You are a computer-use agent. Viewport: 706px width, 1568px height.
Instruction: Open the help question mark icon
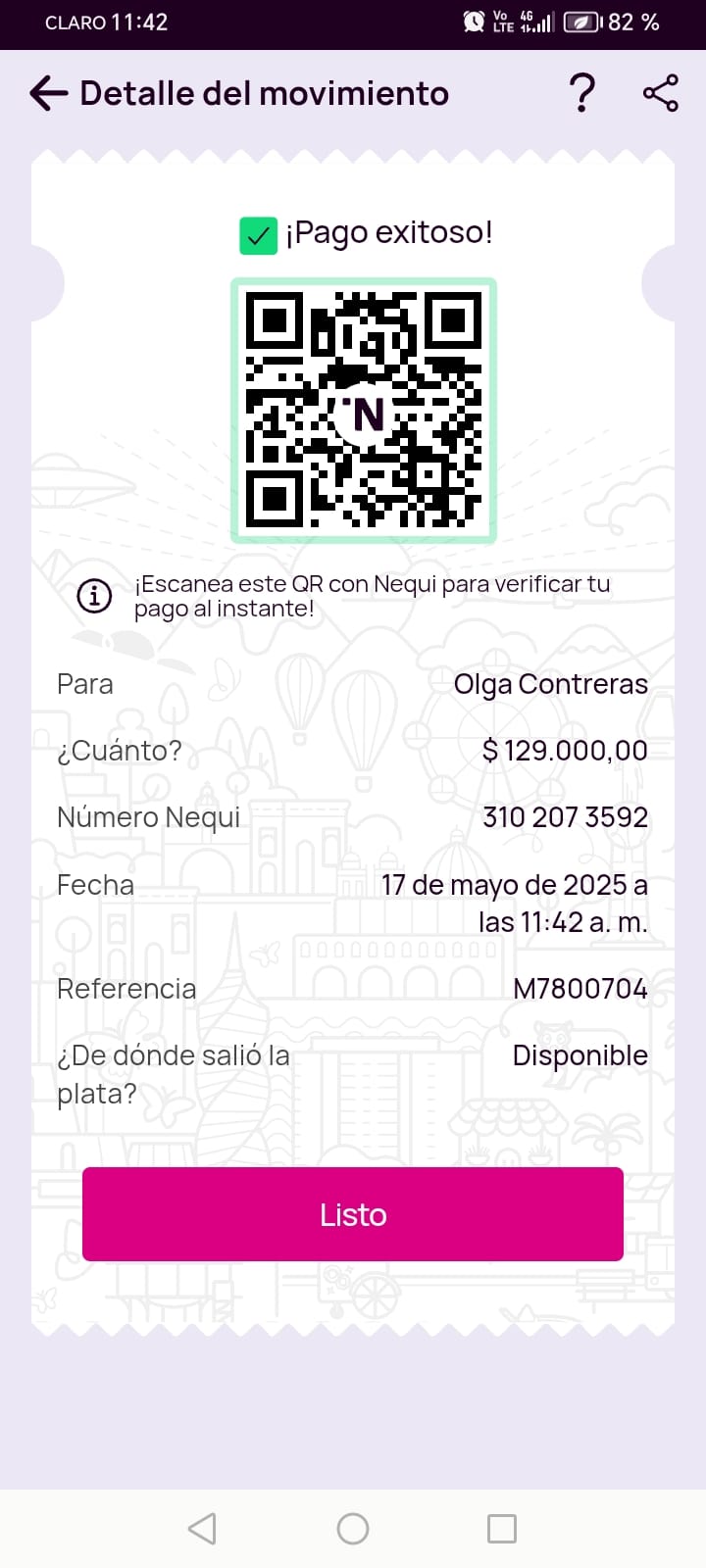tap(581, 94)
